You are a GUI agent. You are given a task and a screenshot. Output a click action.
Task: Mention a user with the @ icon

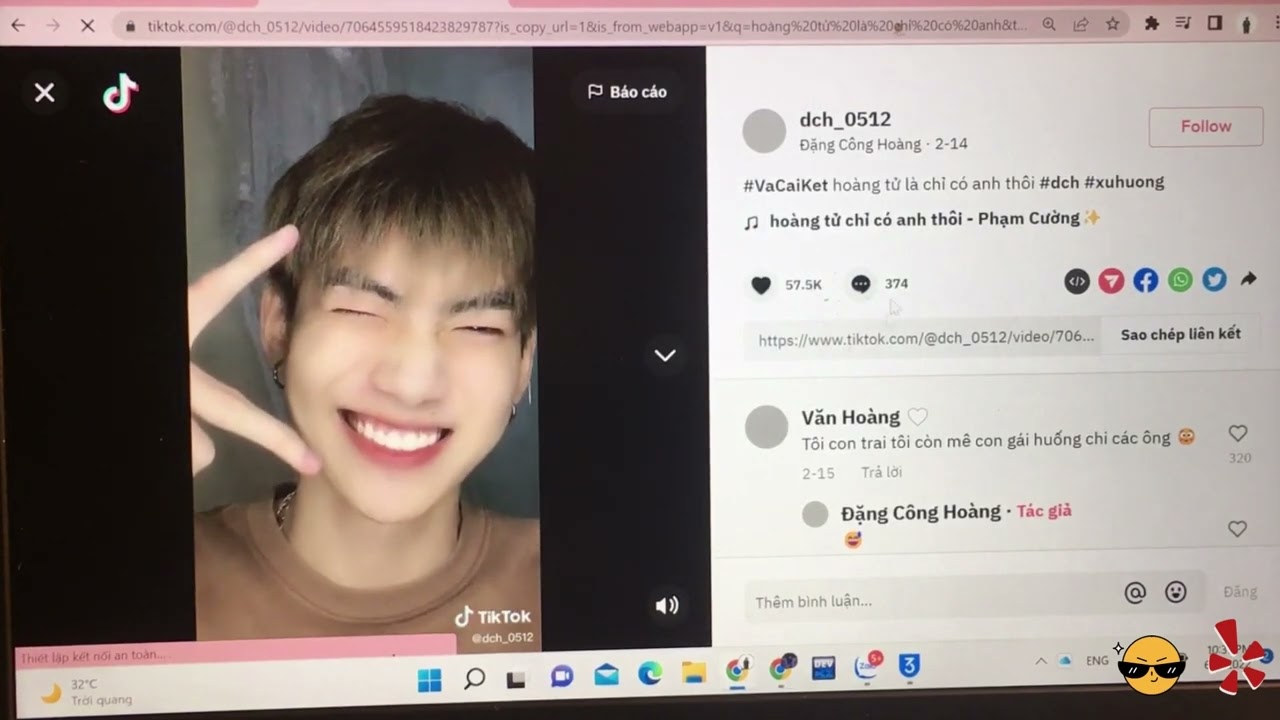[x=1135, y=593]
